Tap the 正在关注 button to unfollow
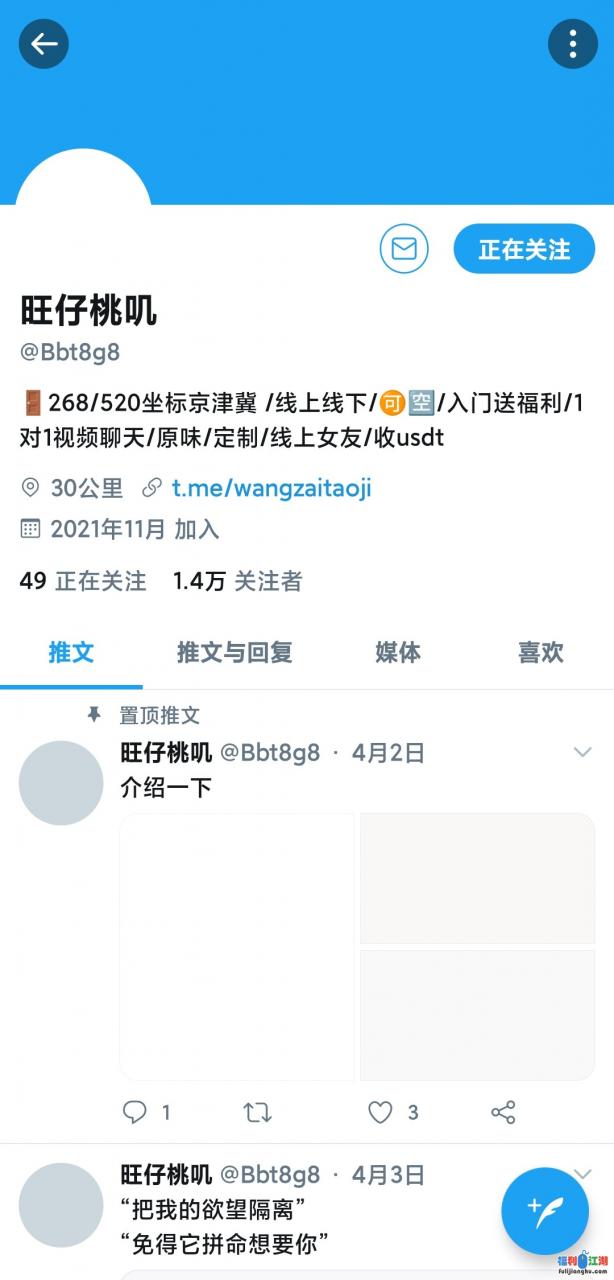The image size is (614, 1280). (x=524, y=249)
